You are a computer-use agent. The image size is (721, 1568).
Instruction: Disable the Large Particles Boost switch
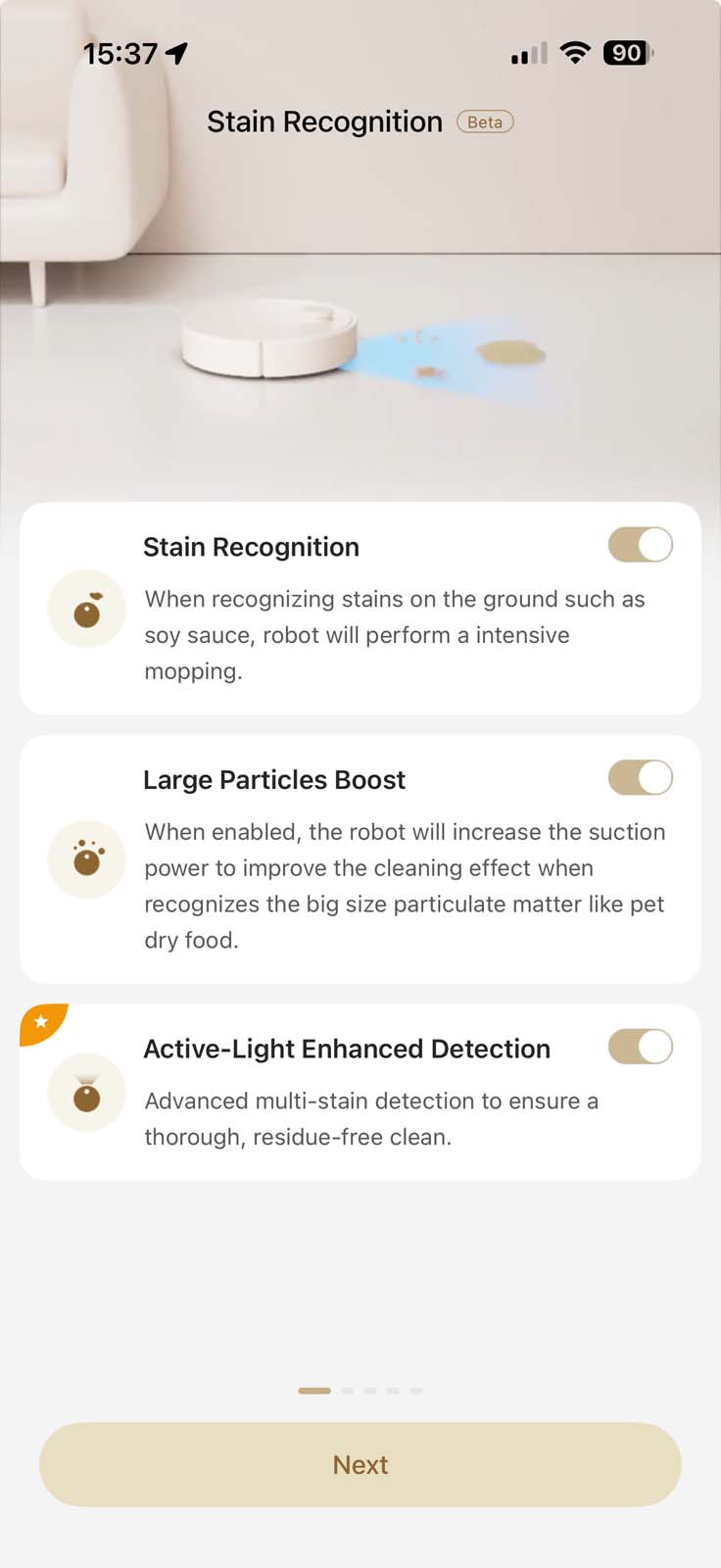640,778
